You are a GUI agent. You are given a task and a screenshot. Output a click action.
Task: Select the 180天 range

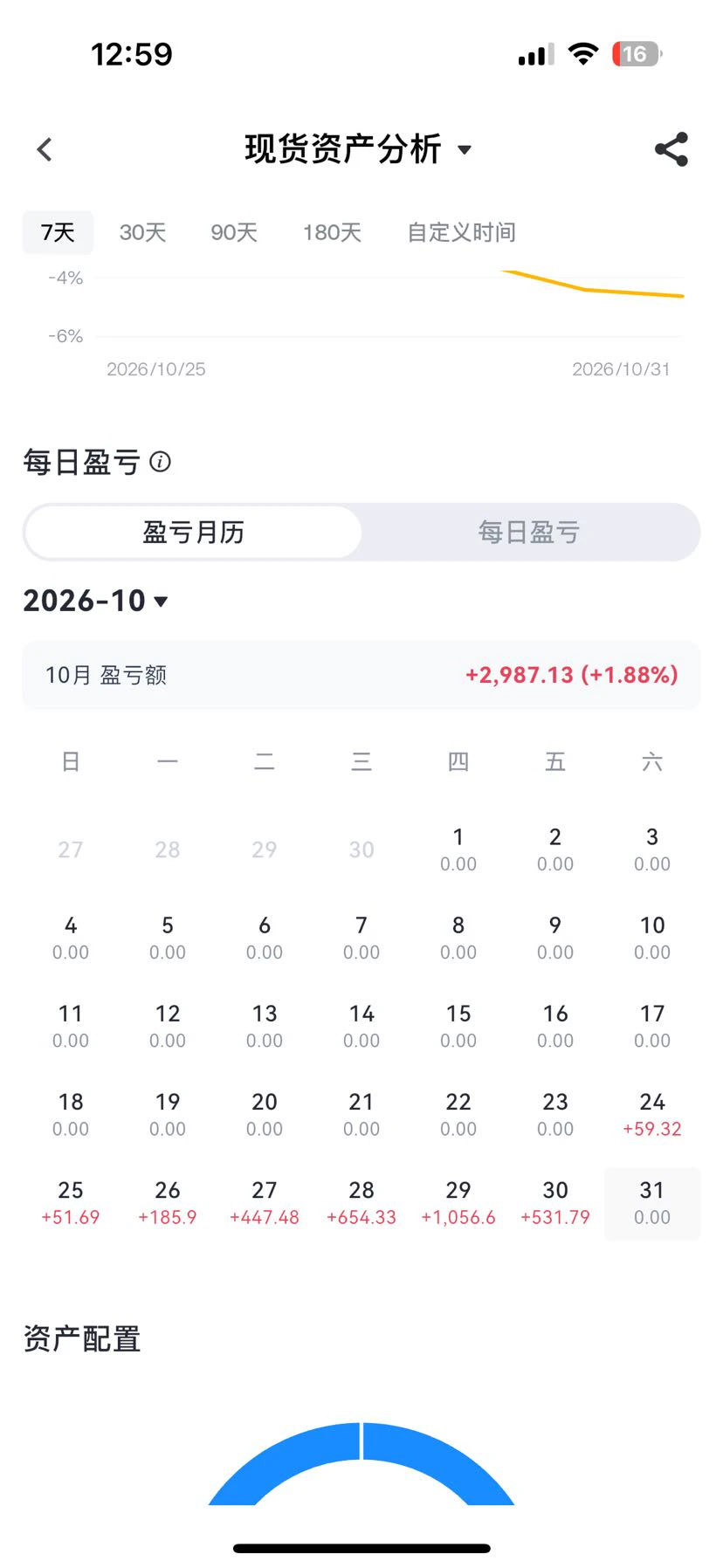tap(332, 232)
